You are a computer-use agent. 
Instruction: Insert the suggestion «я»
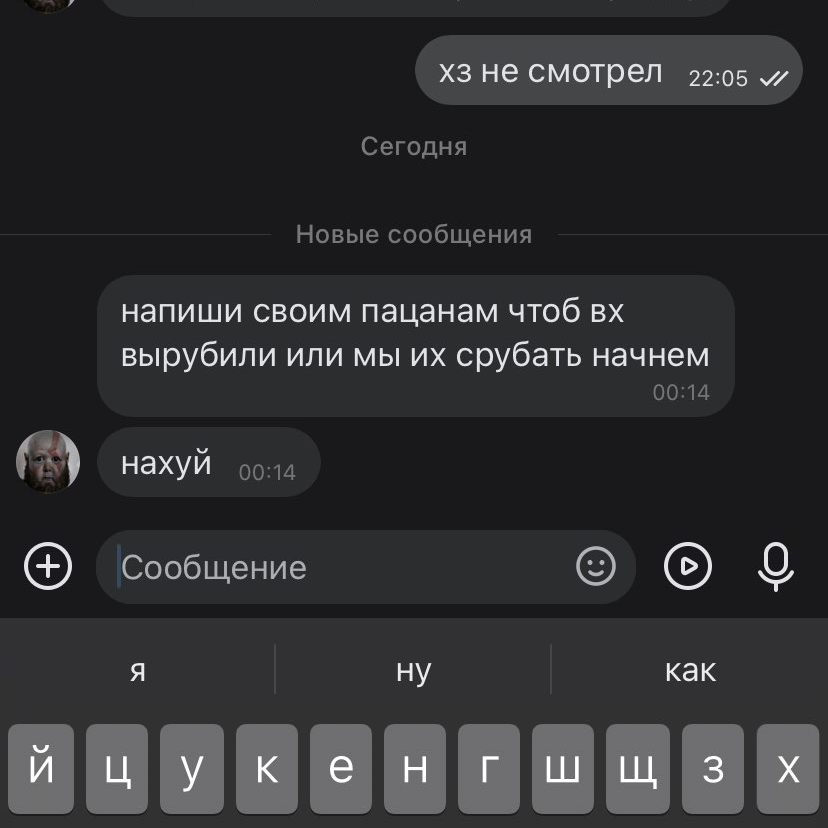point(137,670)
